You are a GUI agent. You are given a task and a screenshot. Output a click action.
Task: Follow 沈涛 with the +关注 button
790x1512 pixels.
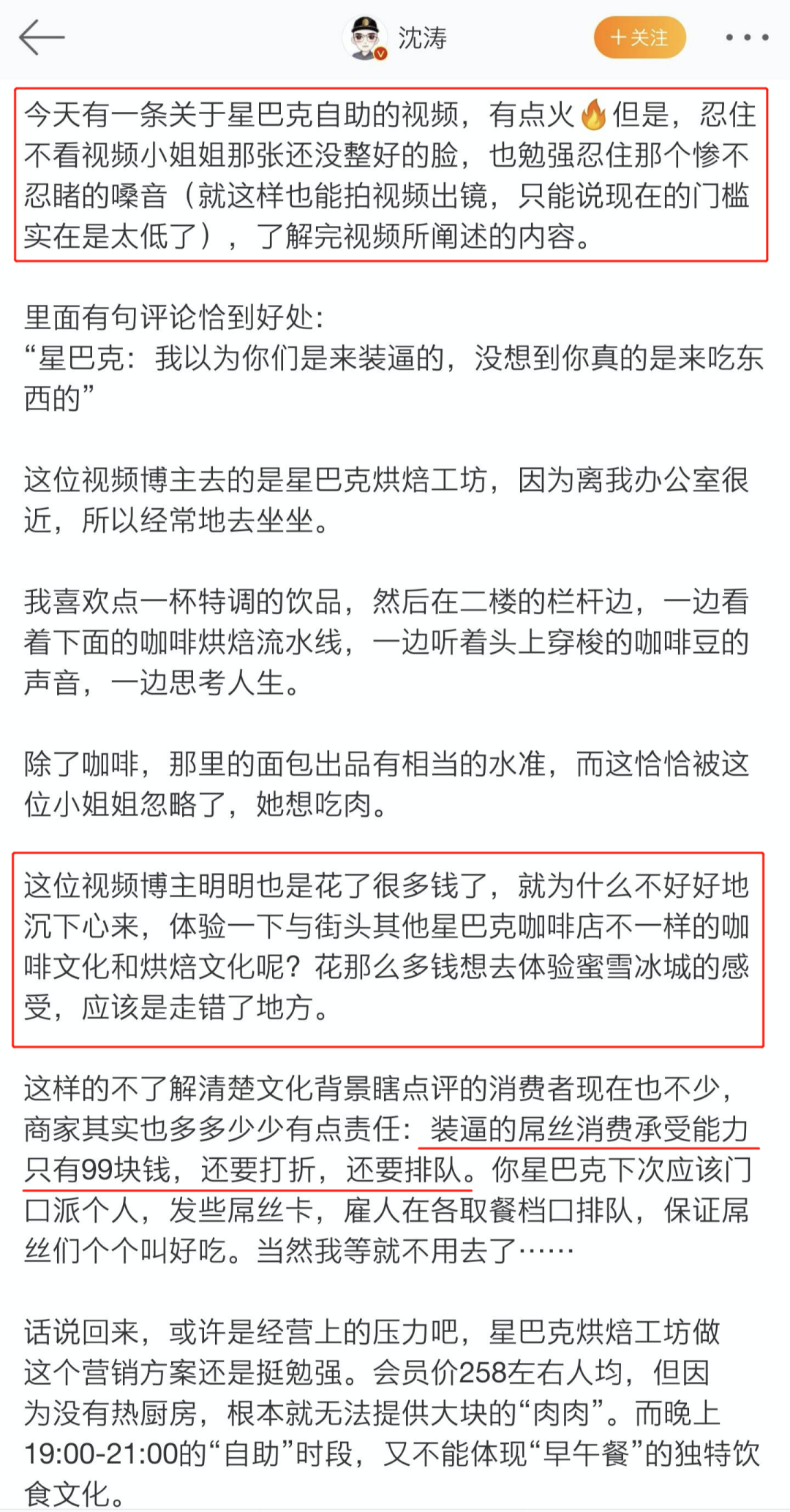pos(639,38)
